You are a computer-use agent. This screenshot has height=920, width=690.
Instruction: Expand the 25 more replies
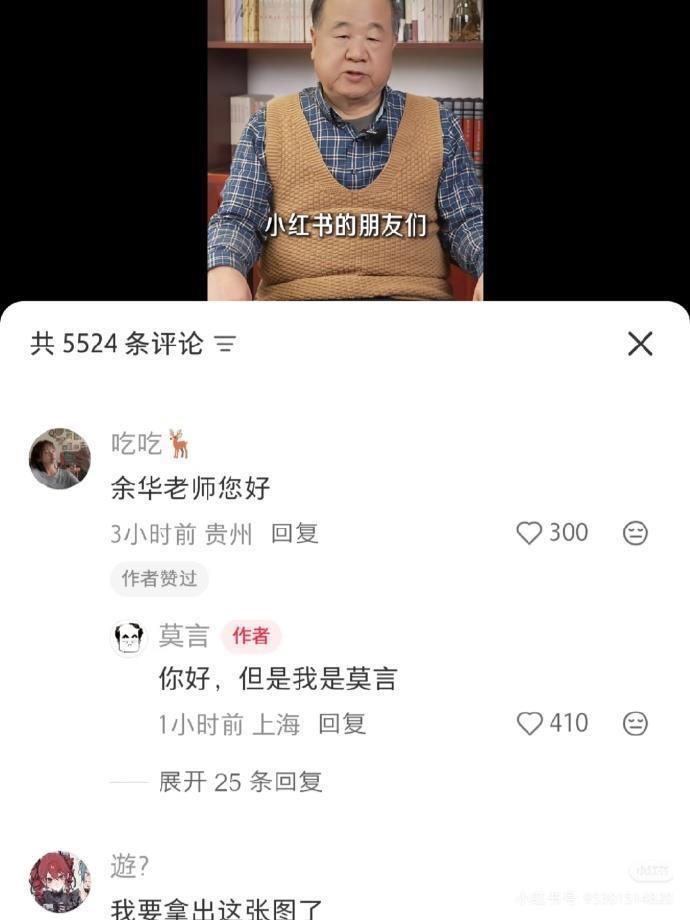[x=240, y=782]
